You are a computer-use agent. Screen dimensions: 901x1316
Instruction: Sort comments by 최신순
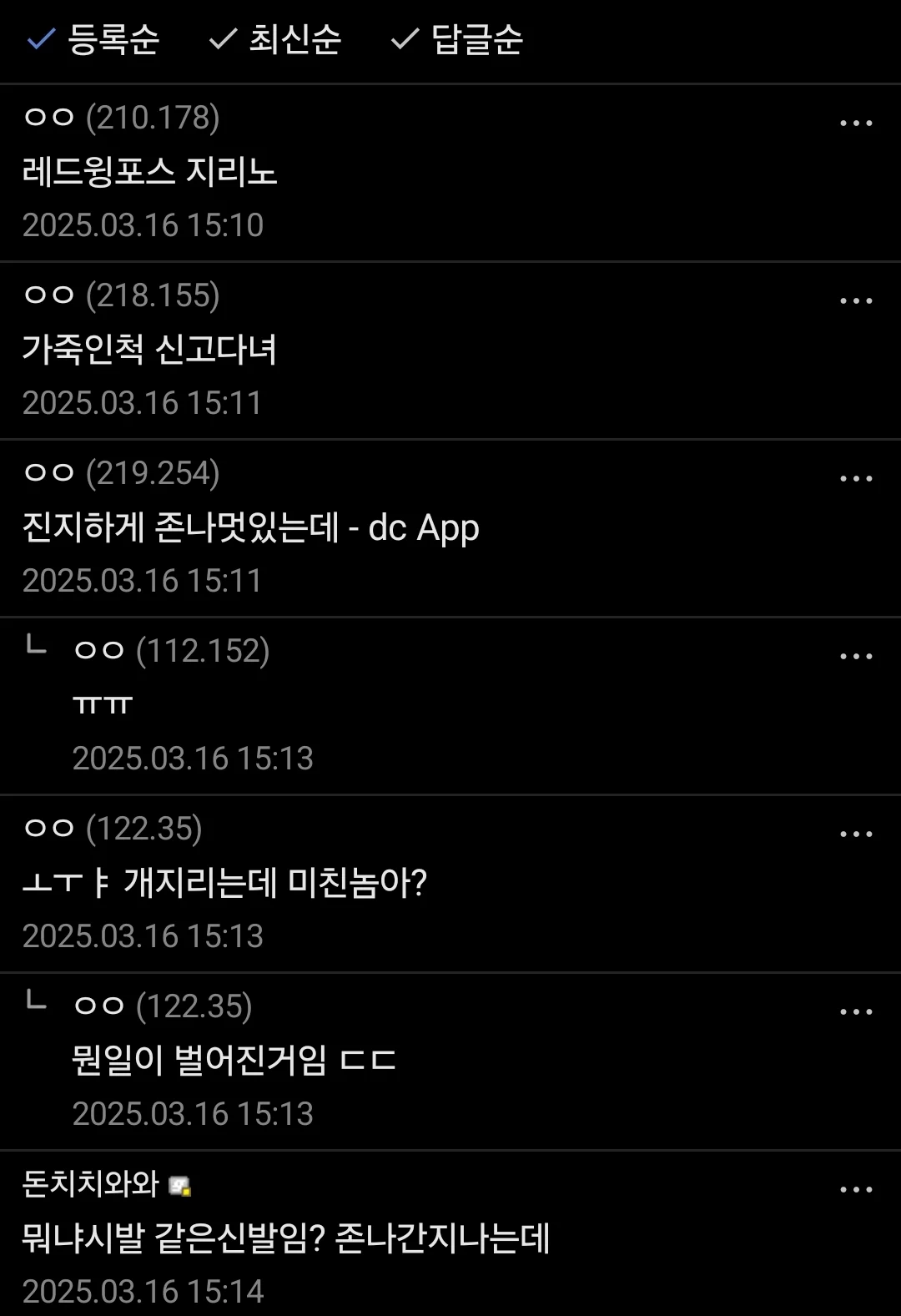pos(275,39)
